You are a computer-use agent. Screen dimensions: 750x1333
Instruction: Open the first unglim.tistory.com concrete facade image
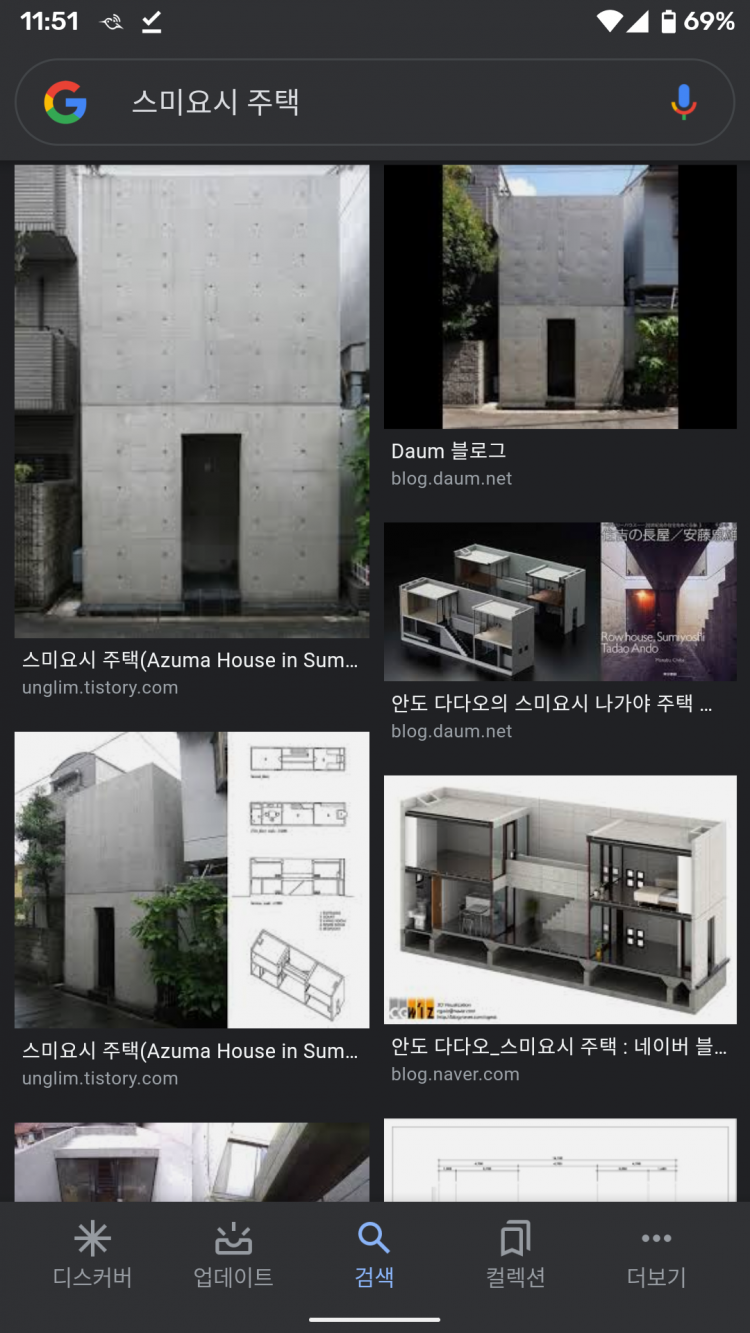point(191,400)
